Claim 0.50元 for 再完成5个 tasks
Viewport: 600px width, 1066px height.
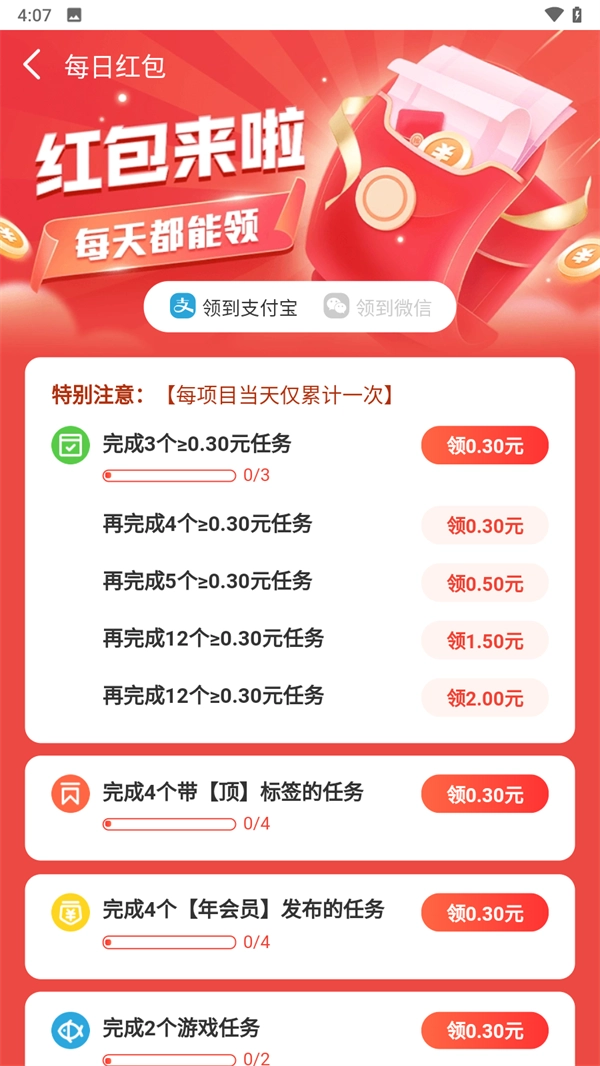point(484,583)
